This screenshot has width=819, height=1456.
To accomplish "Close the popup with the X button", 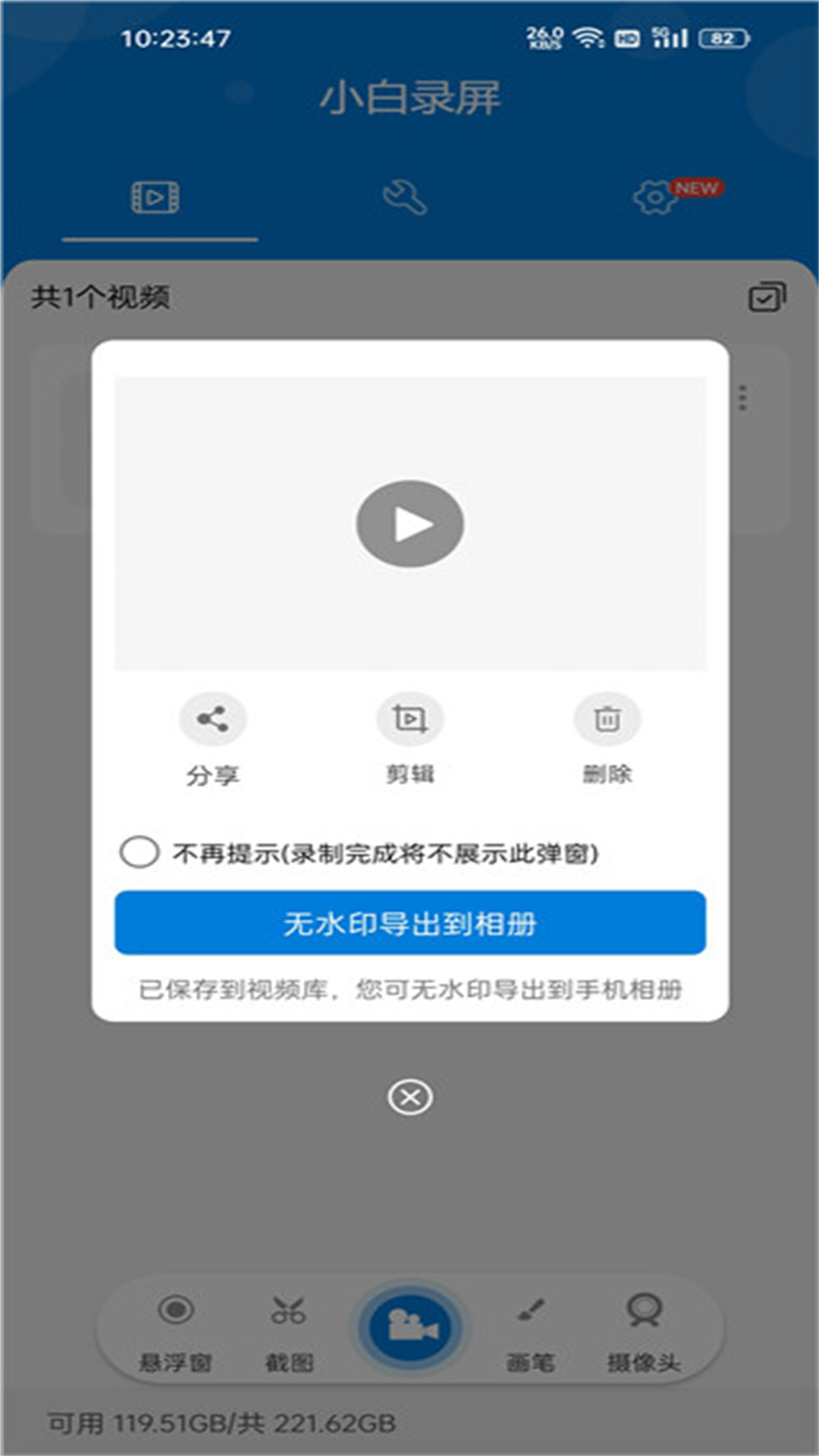I will click(x=409, y=1097).
